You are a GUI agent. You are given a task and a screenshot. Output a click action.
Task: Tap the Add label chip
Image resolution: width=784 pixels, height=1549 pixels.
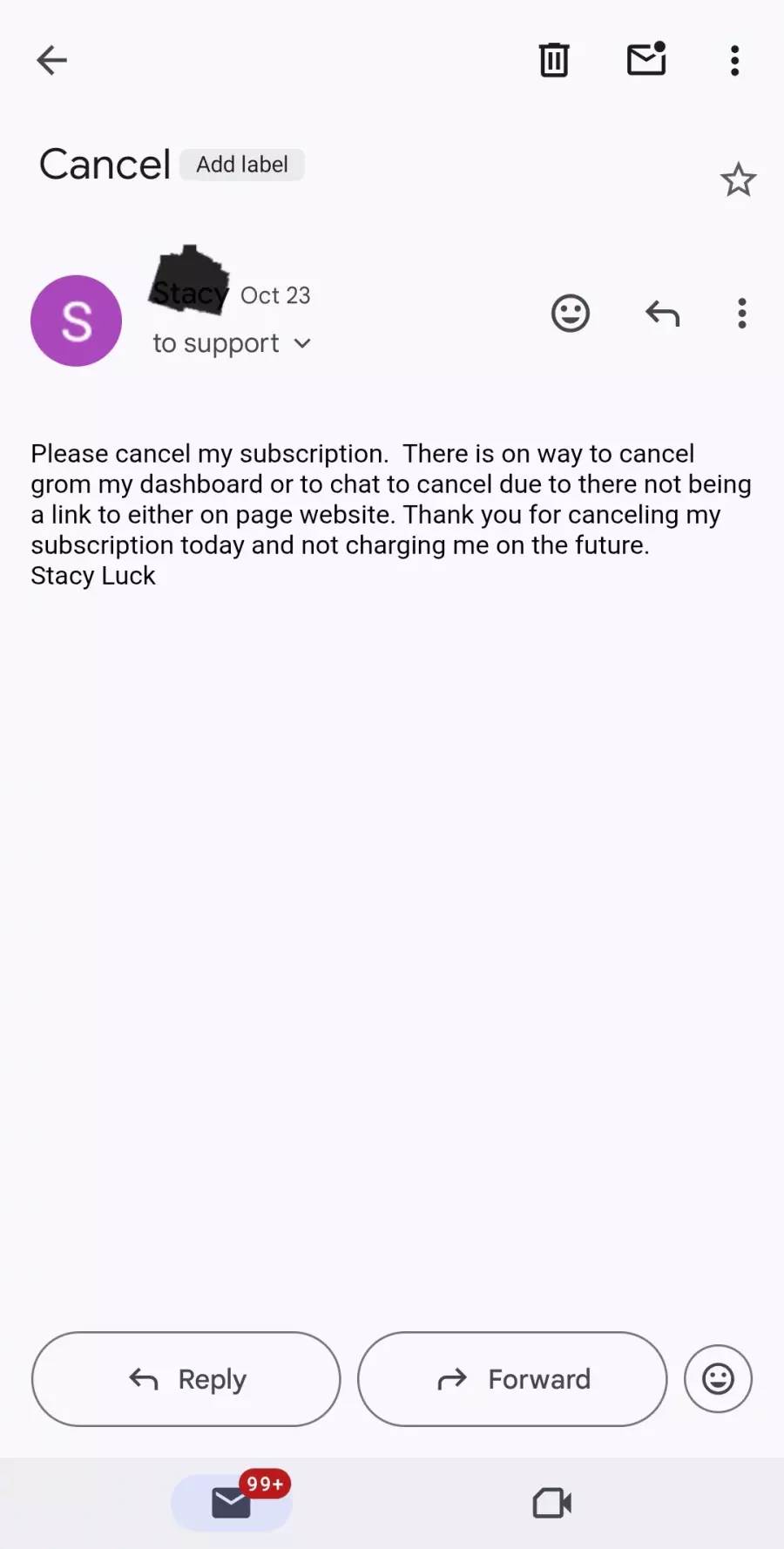(x=242, y=165)
